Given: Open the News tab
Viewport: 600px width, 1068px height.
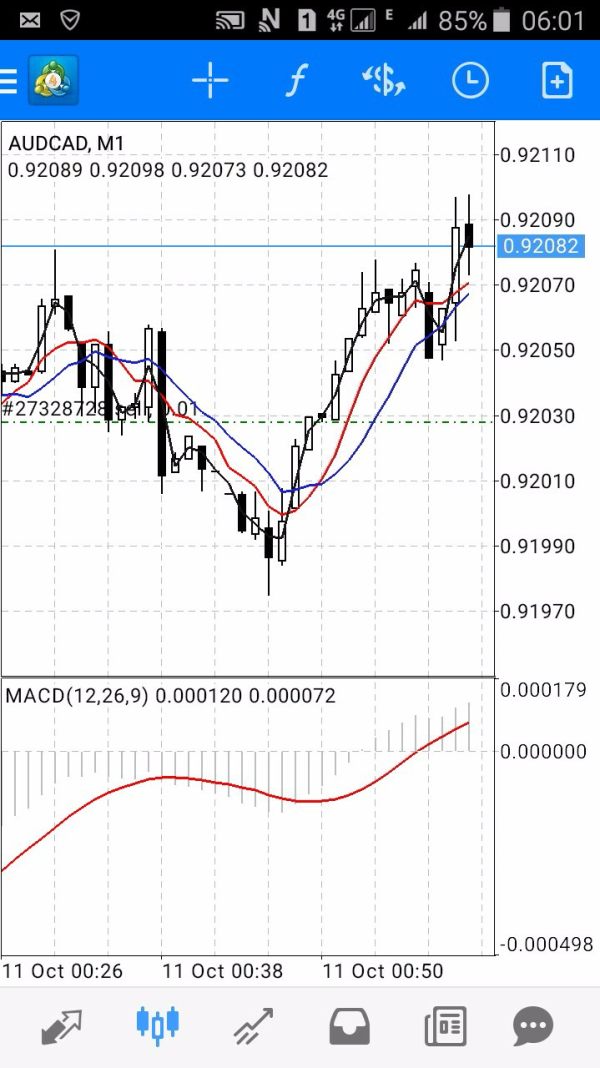Looking at the screenshot, I should click(x=445, y=1026).
